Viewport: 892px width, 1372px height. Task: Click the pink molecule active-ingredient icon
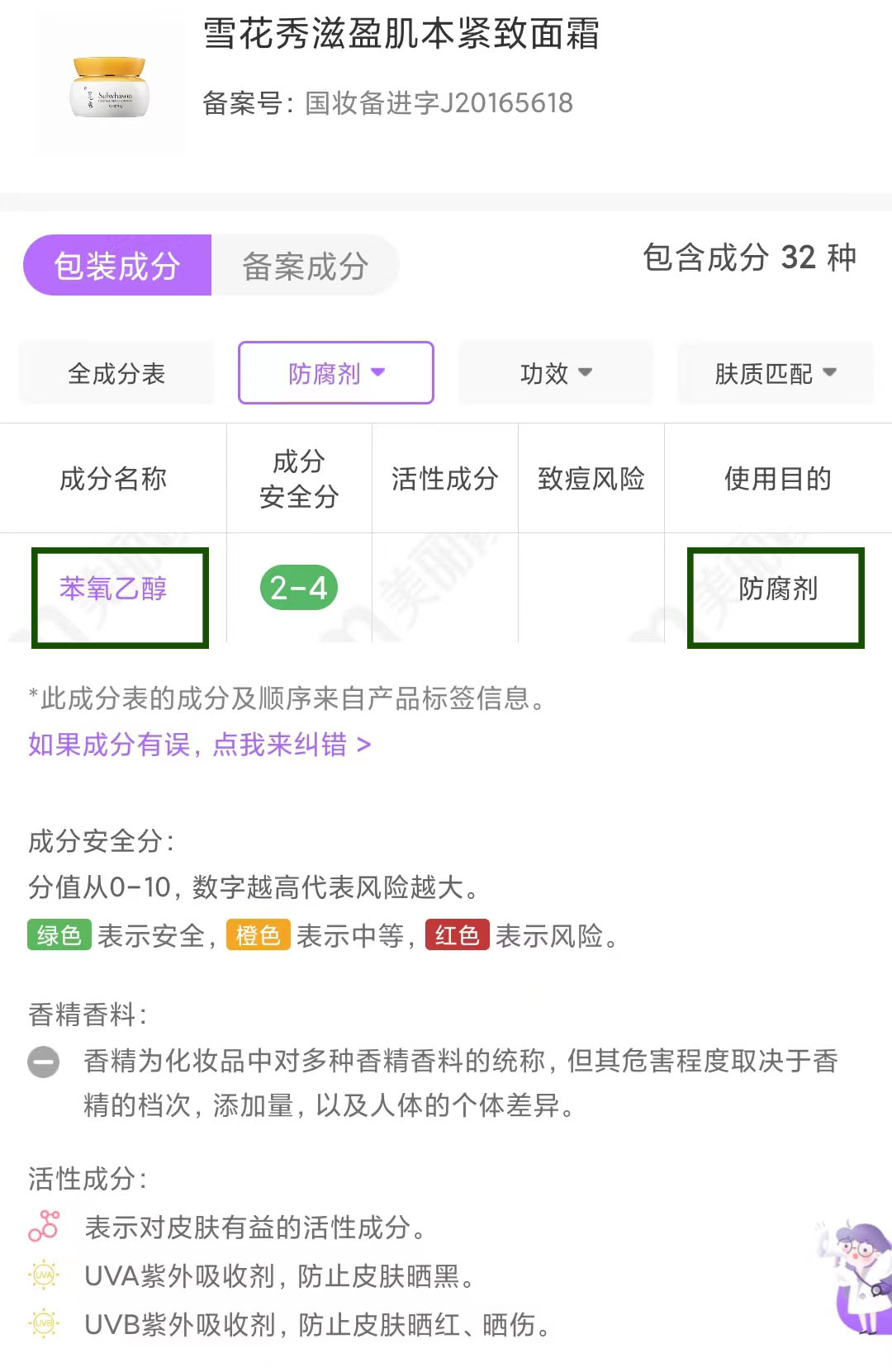click(x=45, y=1228)
